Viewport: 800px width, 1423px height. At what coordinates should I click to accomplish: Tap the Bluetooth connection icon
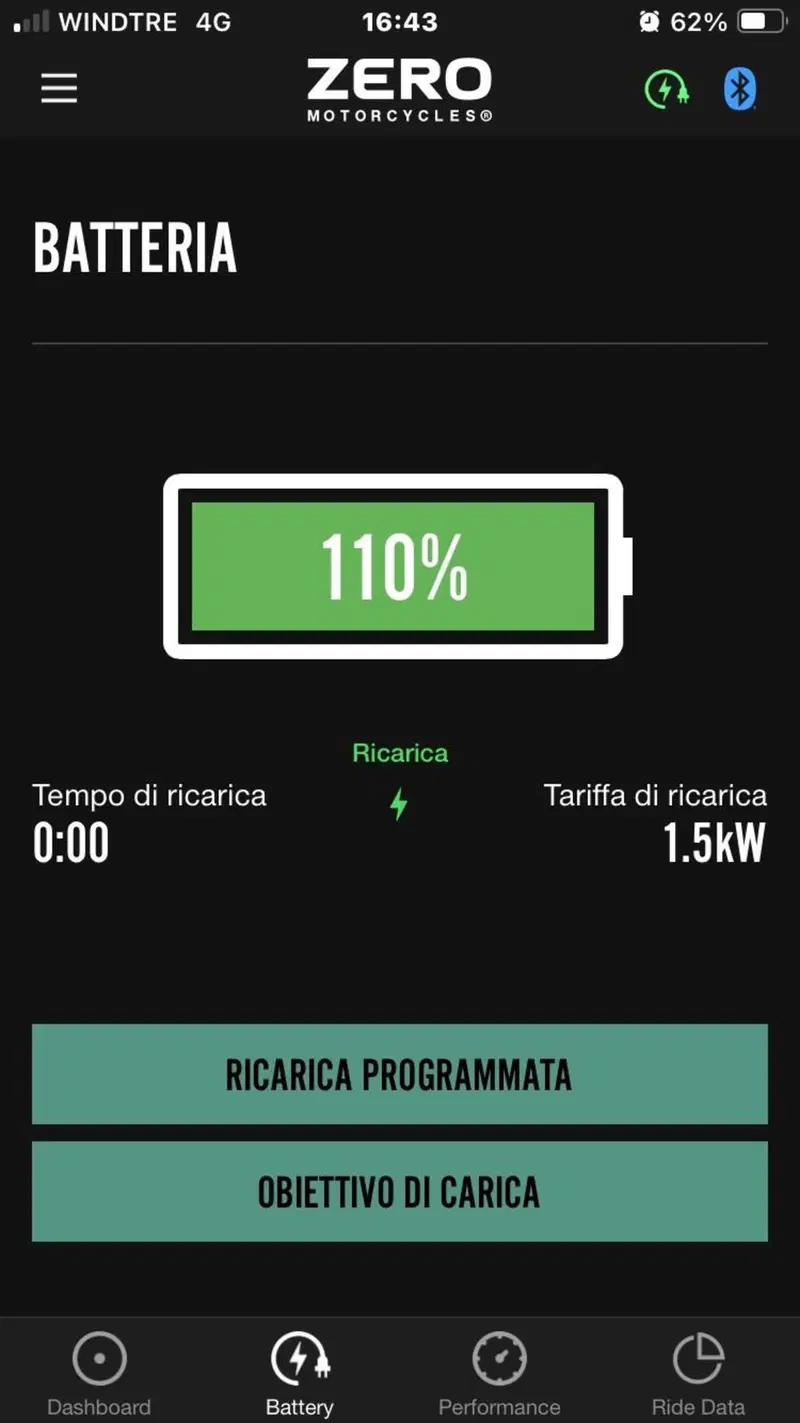[739, 90]
